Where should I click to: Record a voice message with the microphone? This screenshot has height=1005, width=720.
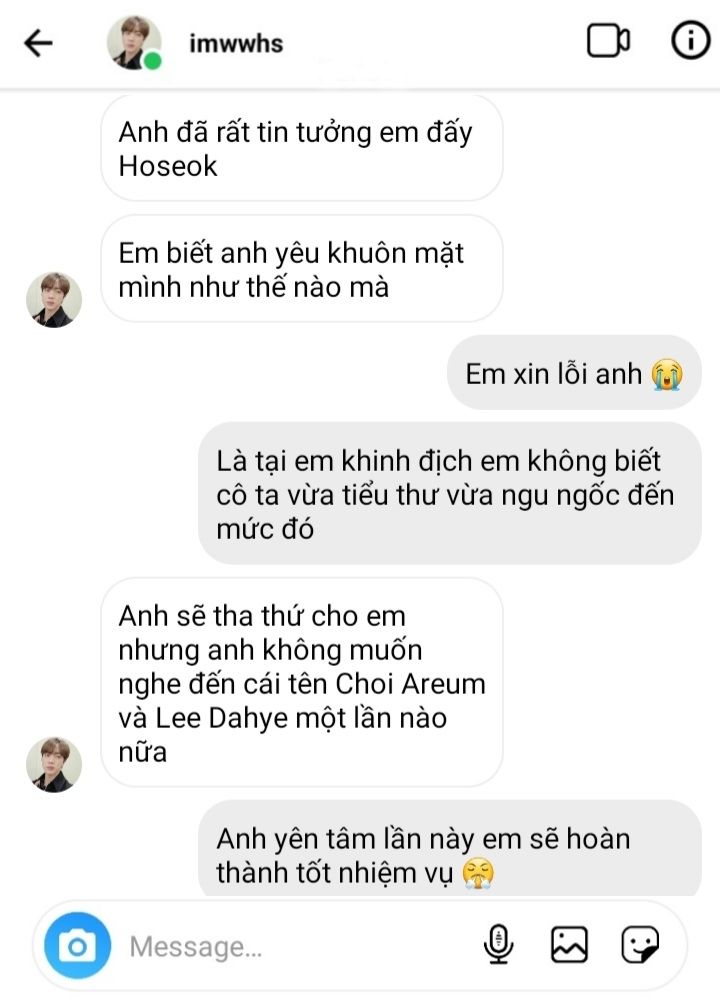point(498,945)
